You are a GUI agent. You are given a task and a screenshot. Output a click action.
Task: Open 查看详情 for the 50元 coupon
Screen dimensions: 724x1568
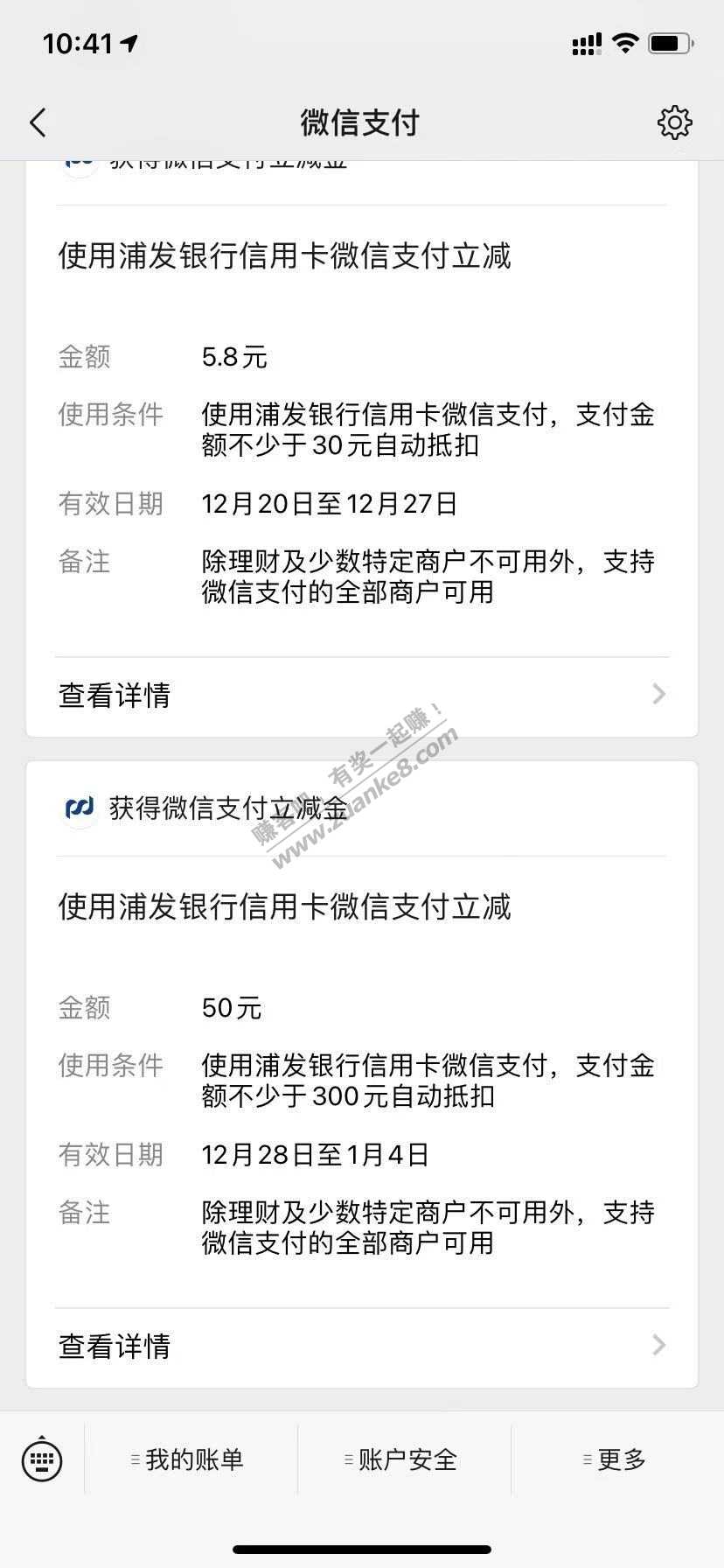click(361, 1346)
